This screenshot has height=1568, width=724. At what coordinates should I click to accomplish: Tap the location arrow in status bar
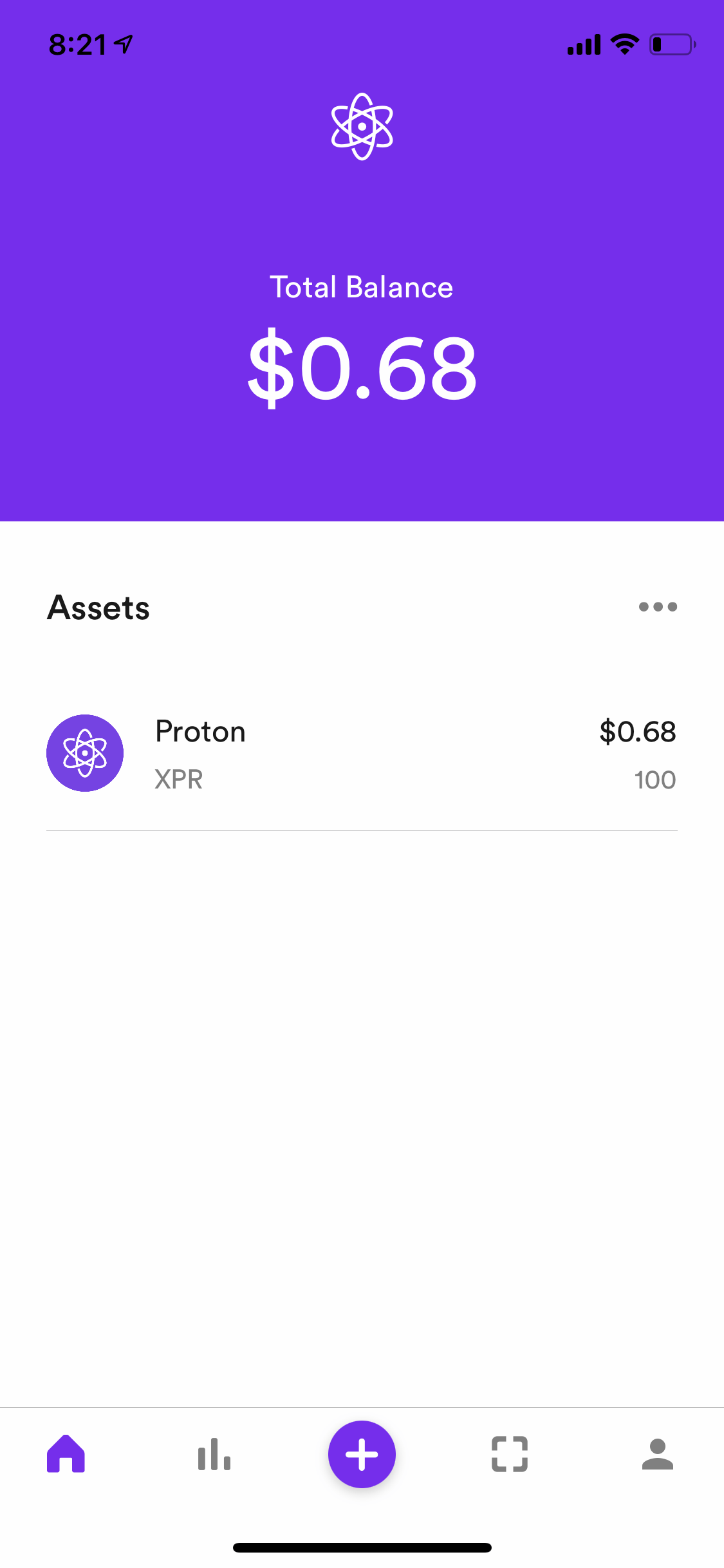(122, 44)
